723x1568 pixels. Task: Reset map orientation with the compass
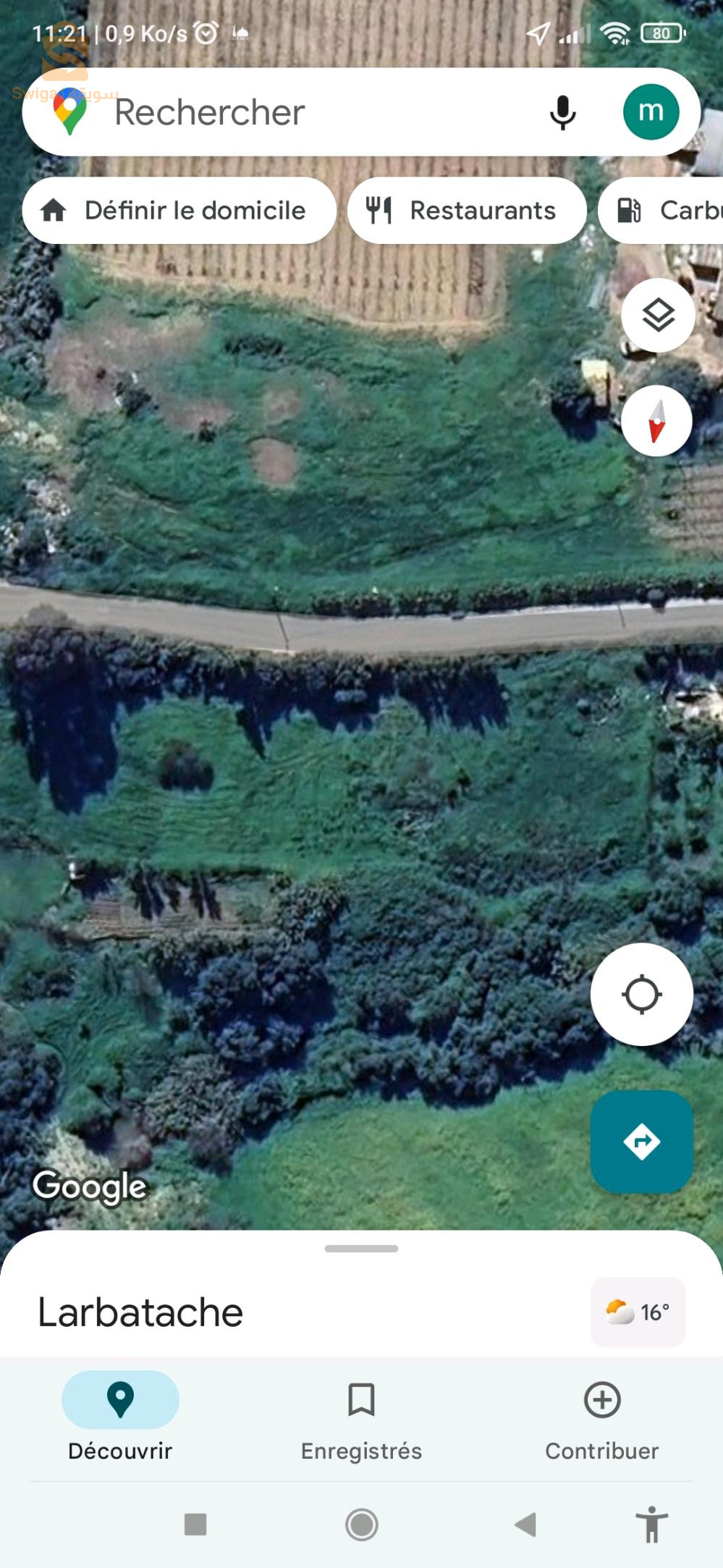(656, 421)
